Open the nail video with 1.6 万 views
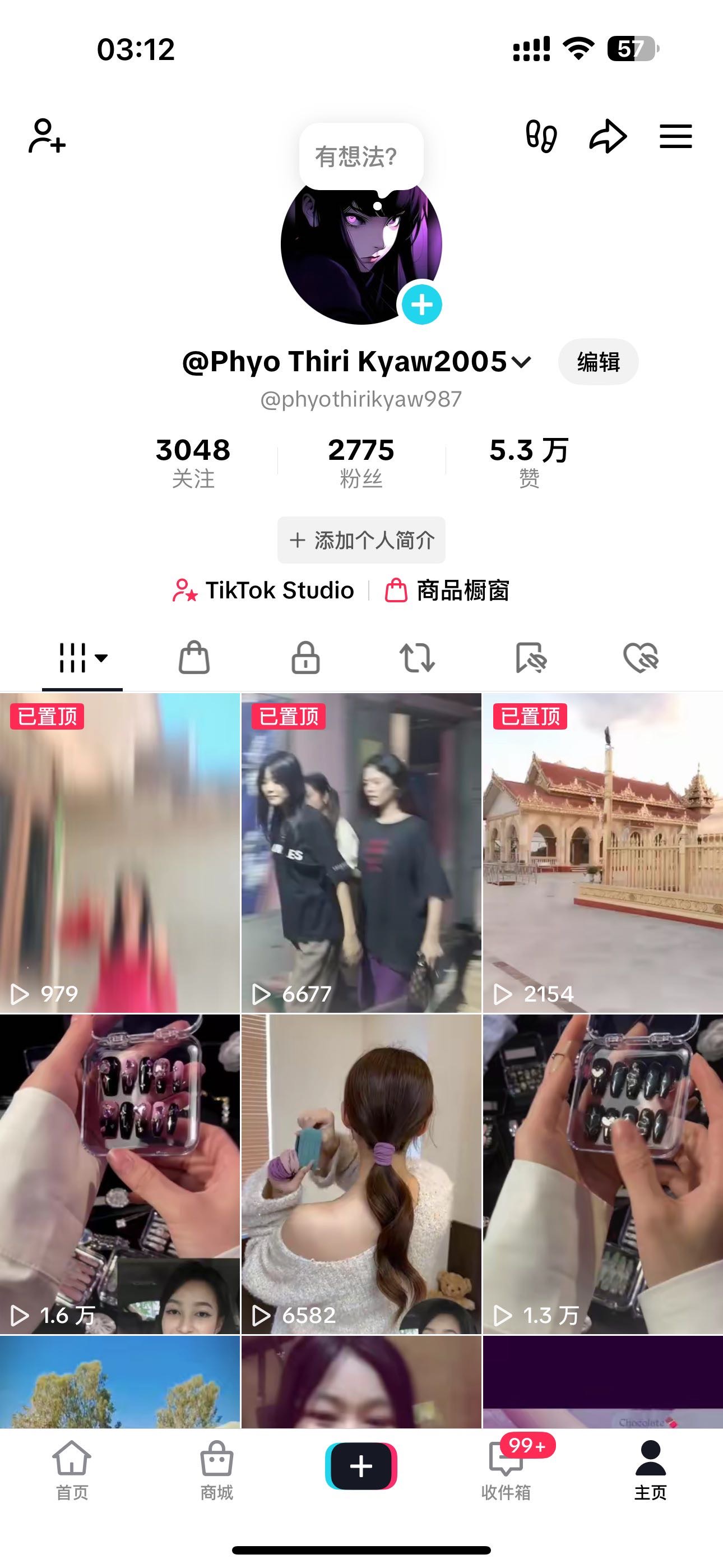Image resolution: width=723 pixels, height=1568 pixels. pyautogui.click(x=120, y=1174)
